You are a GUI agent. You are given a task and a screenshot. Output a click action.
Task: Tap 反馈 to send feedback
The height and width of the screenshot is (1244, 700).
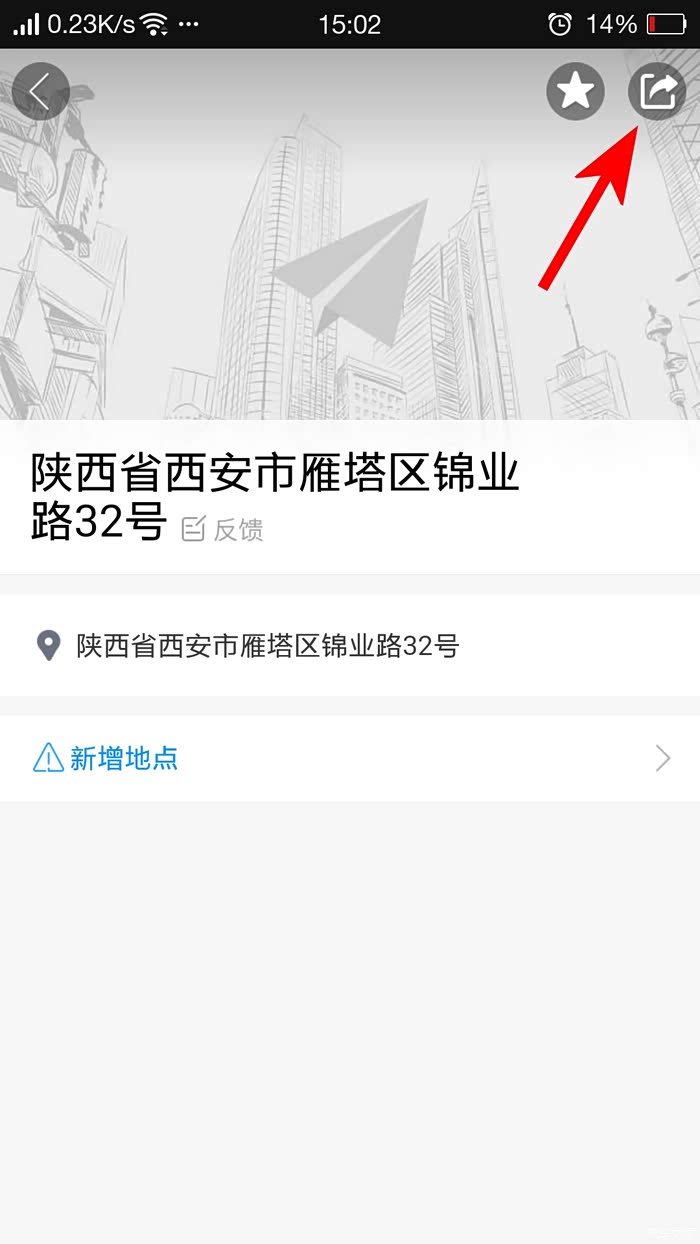tap(223, 529)
